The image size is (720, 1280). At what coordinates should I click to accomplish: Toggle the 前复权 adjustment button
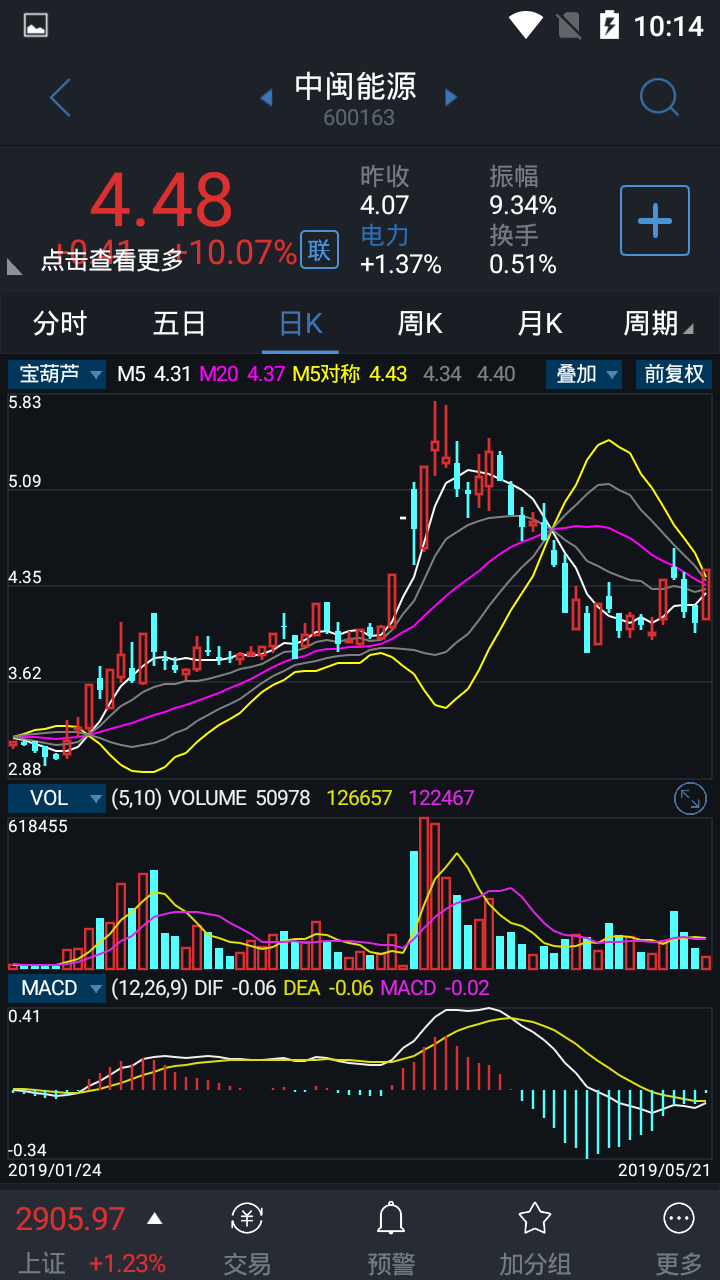point(674,374)
